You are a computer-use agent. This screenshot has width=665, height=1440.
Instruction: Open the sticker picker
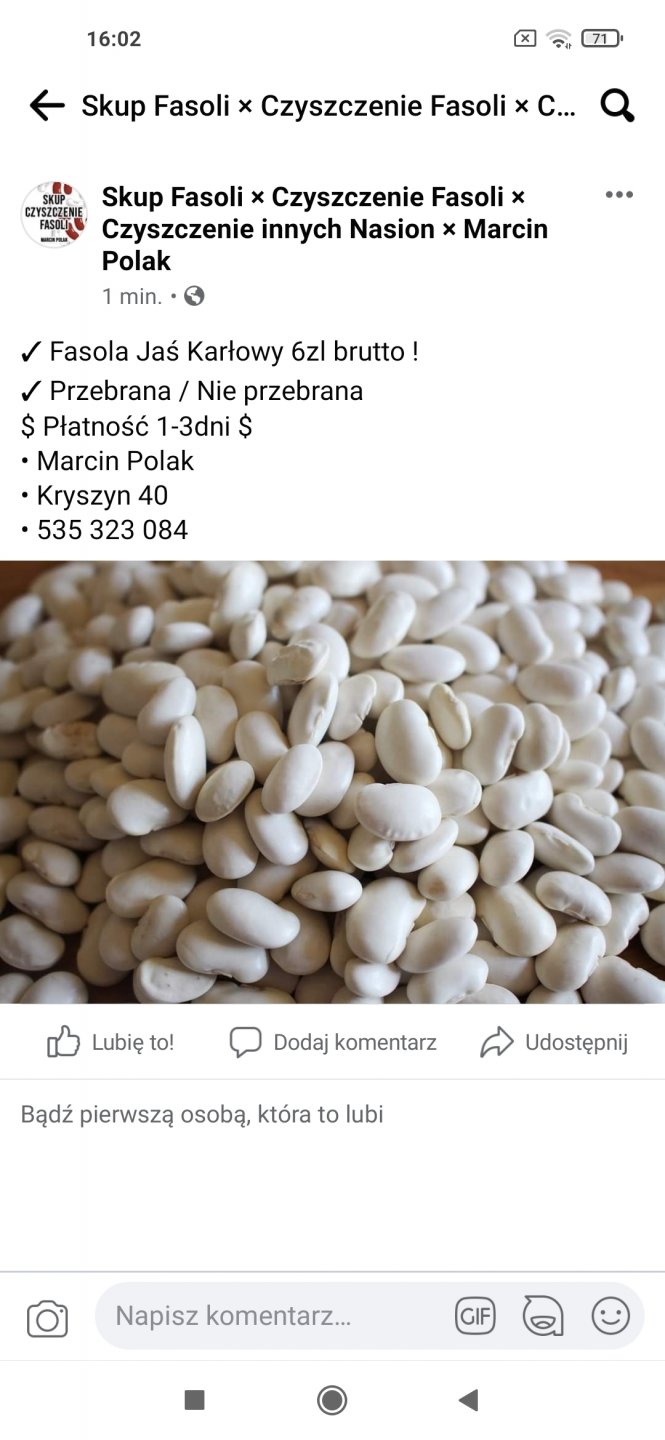coord(543,1316)
